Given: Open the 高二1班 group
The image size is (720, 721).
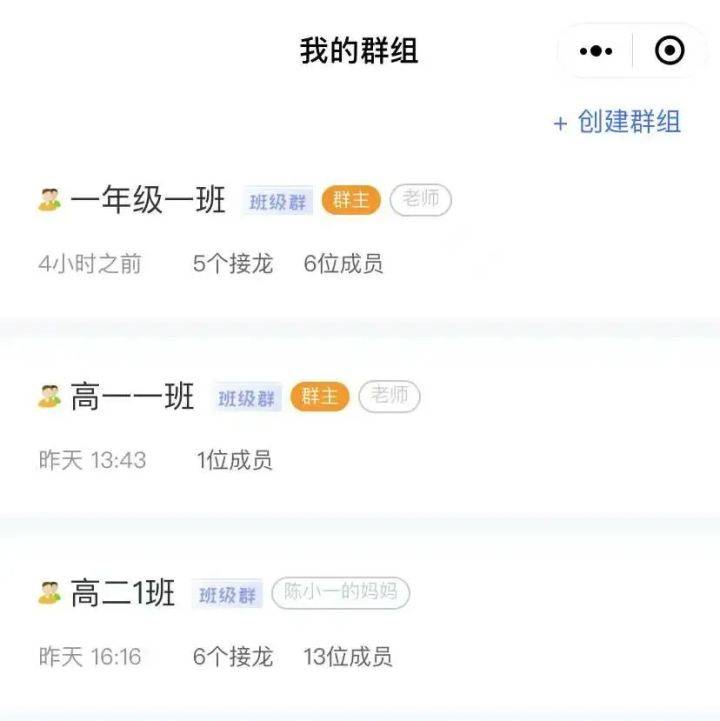Looking at the screenshot, I should click(x=123, y=592).
